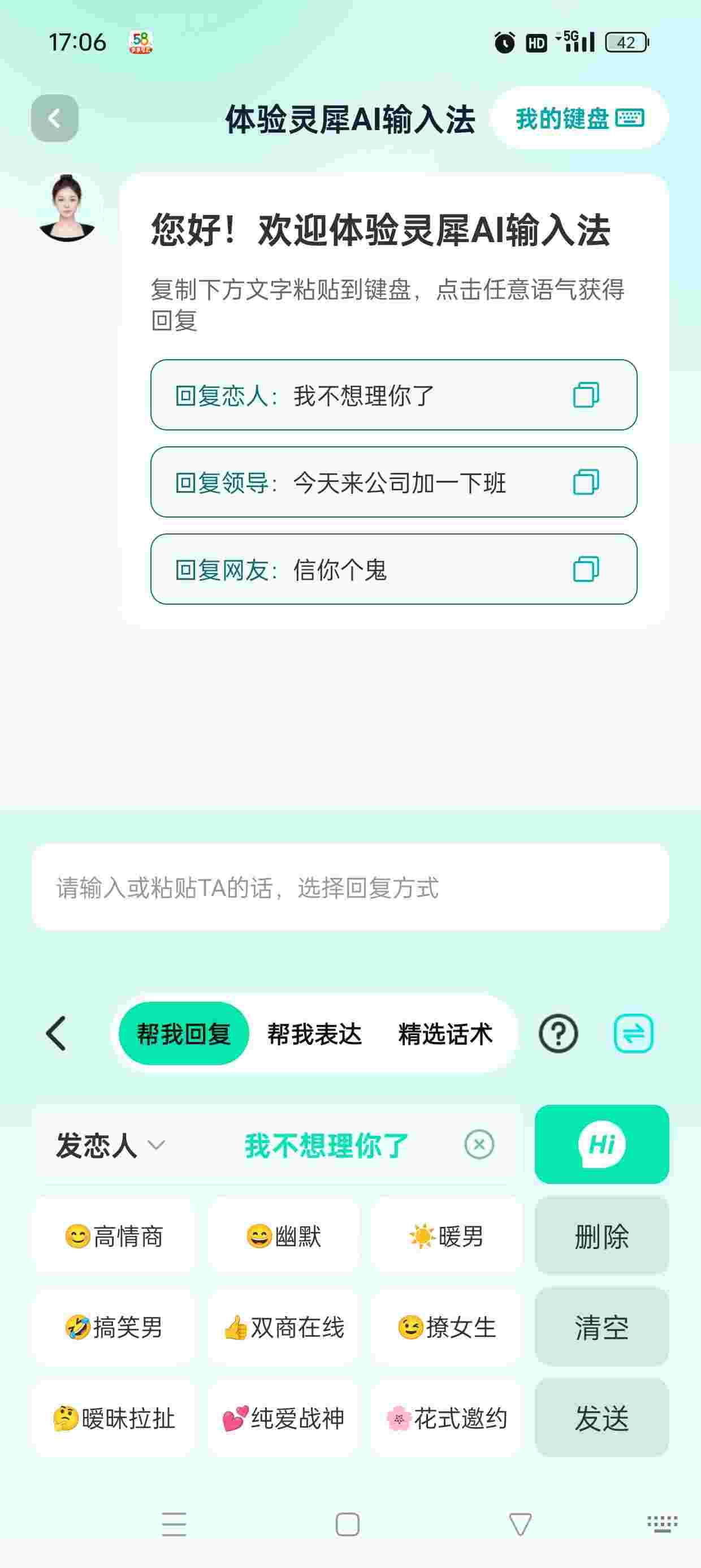Tap the 删除 key
701x1568 pixels.
[x=601, y=1237]
